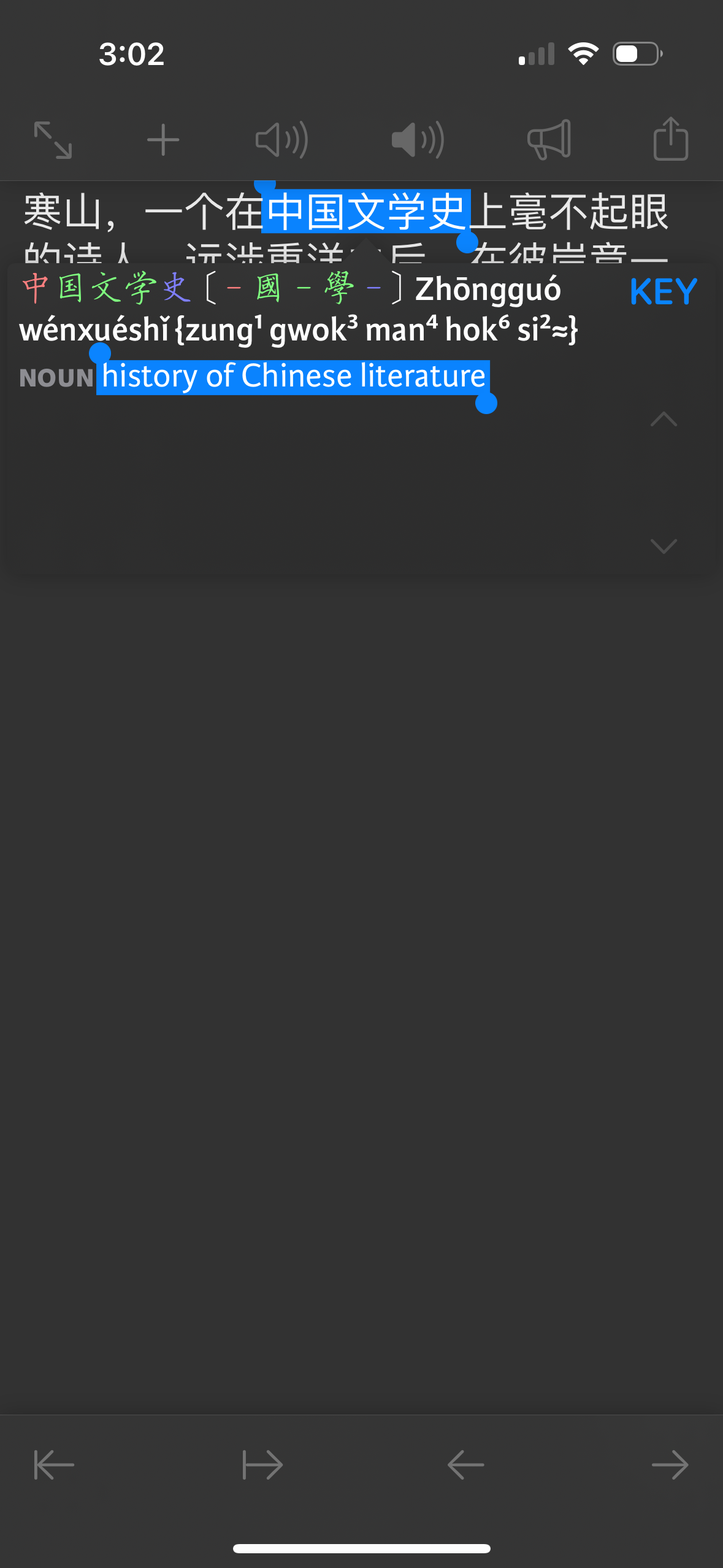Go to the next dictionary entry with the down chevron
Viewport: 723px width, 1568px height.
(664, 545)
